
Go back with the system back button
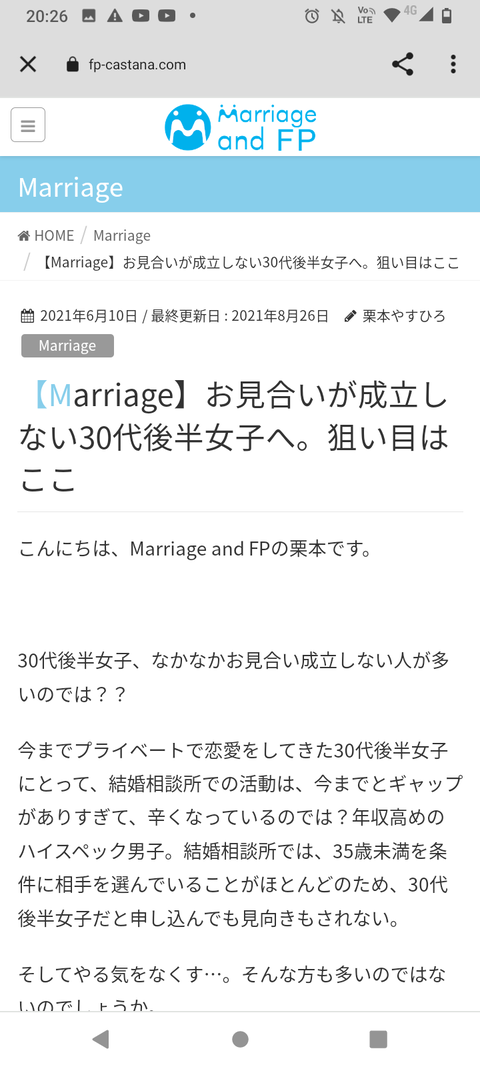click(x=101, y=1039)
